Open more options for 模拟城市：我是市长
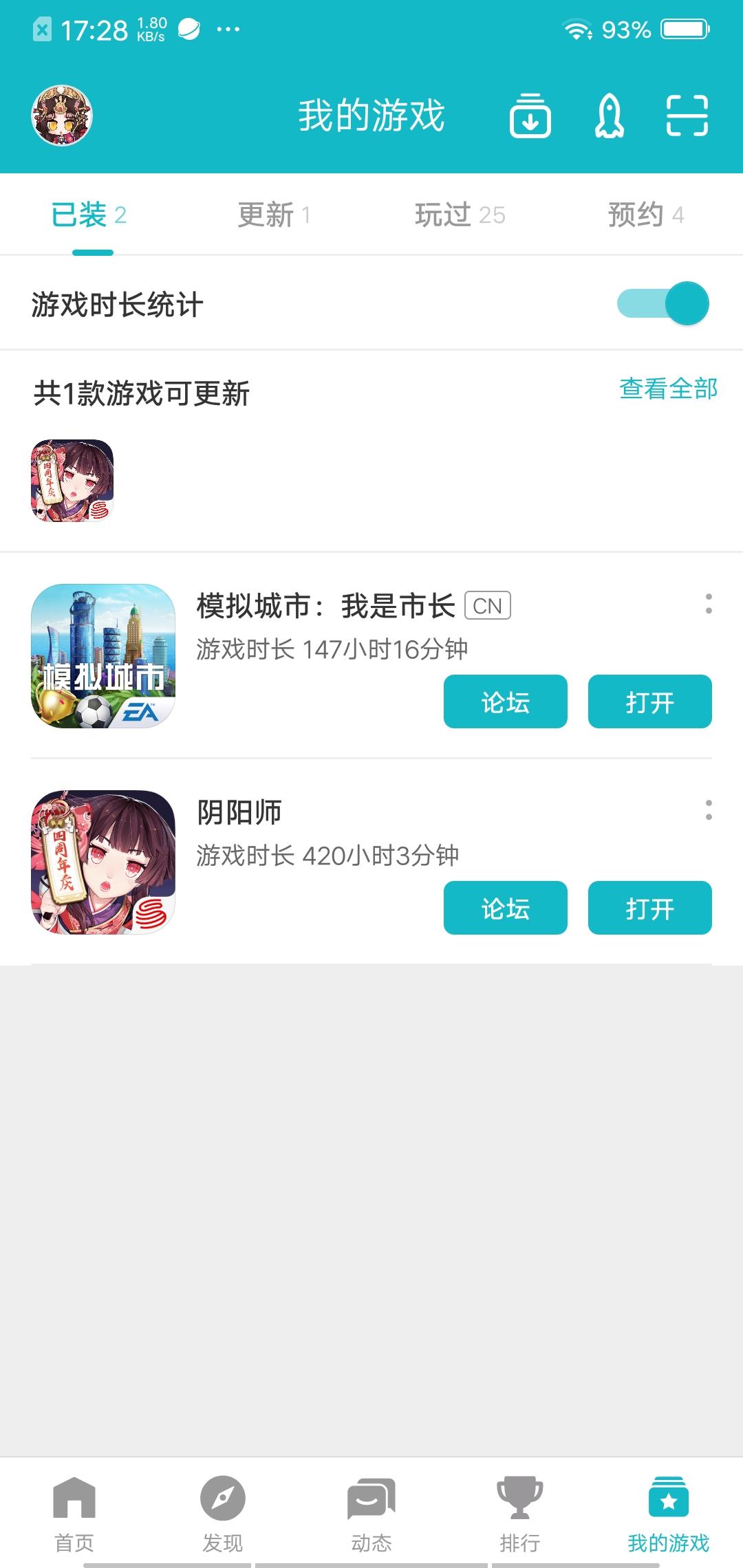743x1568 pixels. 708,604
